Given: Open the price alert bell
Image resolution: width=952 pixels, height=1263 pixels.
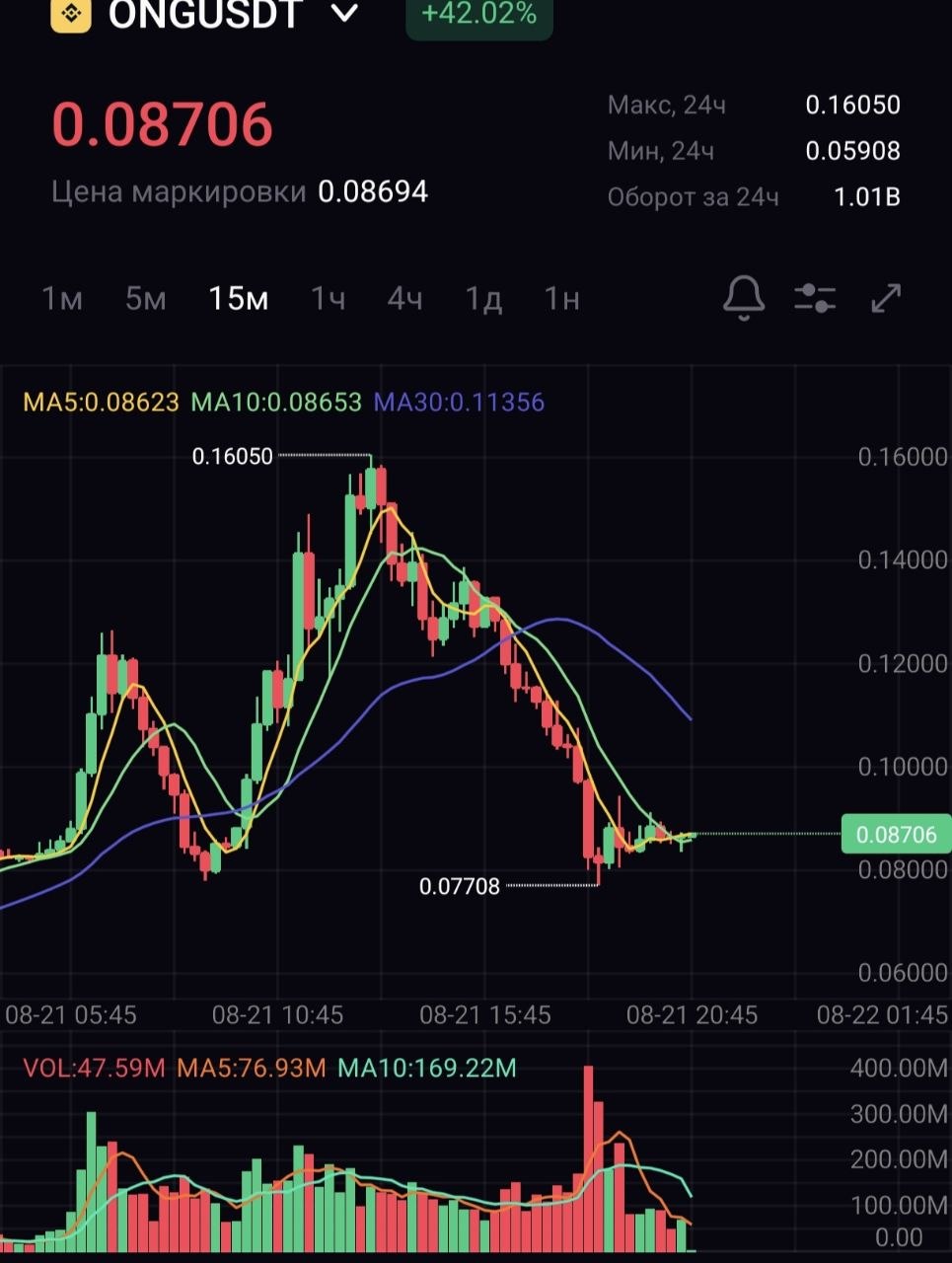Looking at the screenshot, I should pos(744,297).
